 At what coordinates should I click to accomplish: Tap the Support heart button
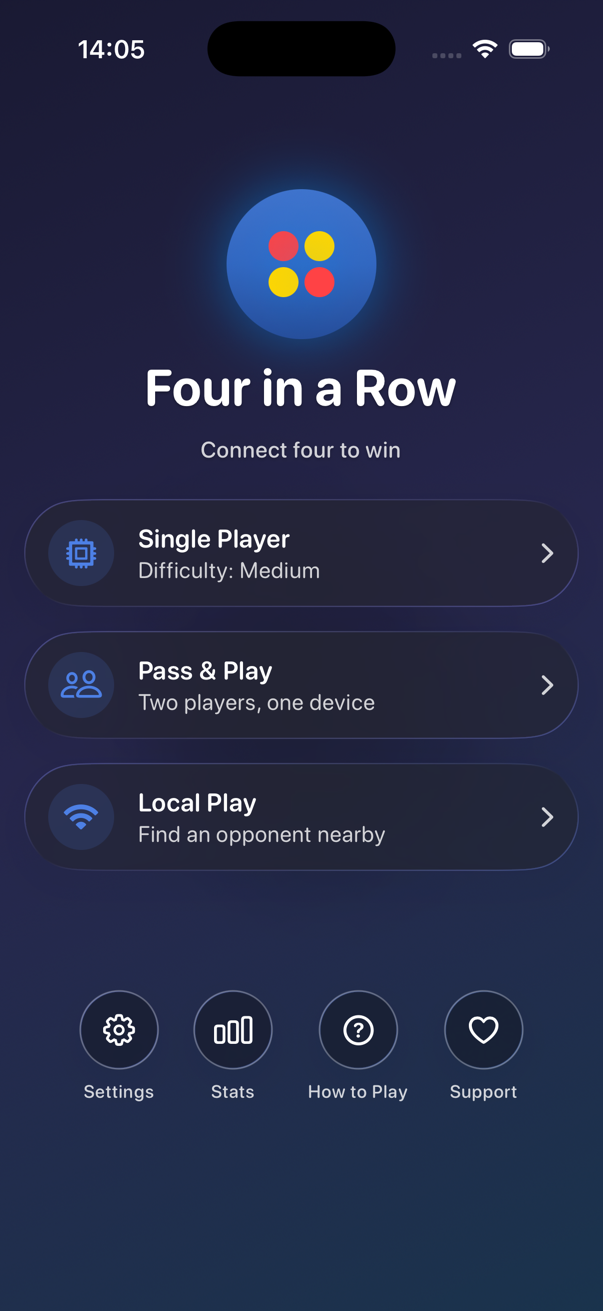[483, 1030]
